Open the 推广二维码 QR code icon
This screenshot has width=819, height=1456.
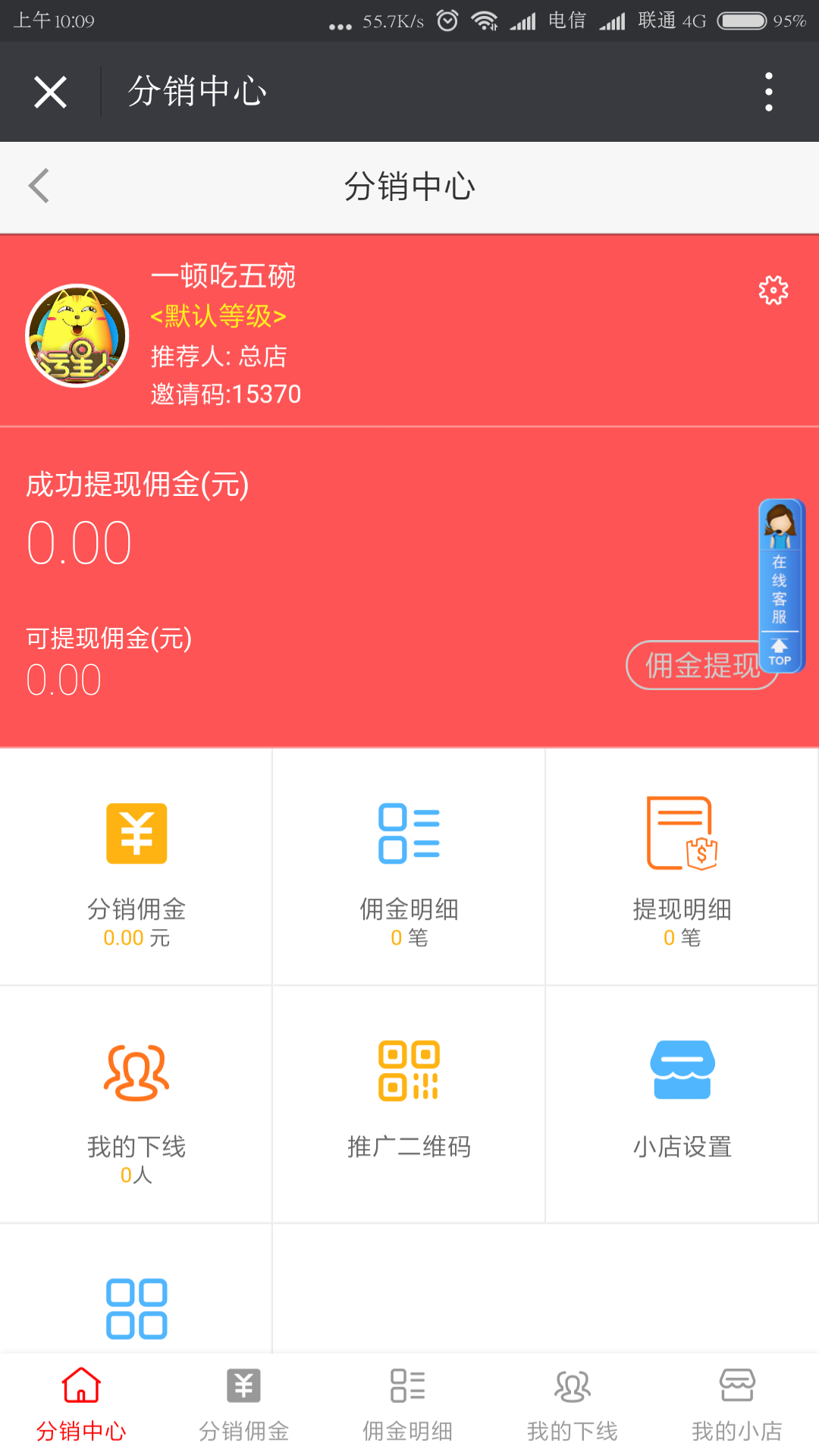tap(408, 1071)
